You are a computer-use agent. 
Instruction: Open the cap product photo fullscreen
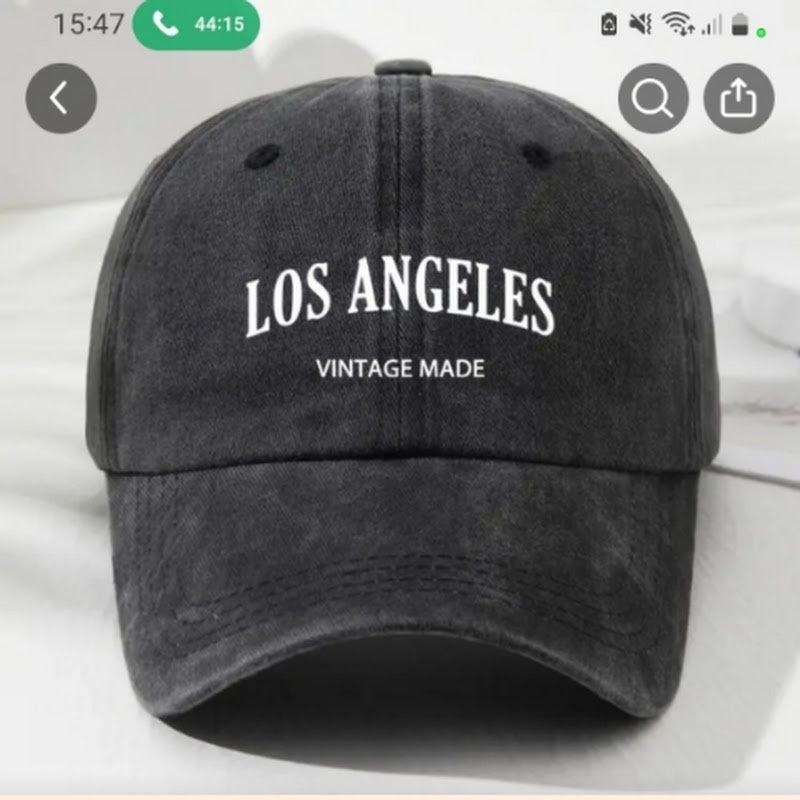[400, 420]
